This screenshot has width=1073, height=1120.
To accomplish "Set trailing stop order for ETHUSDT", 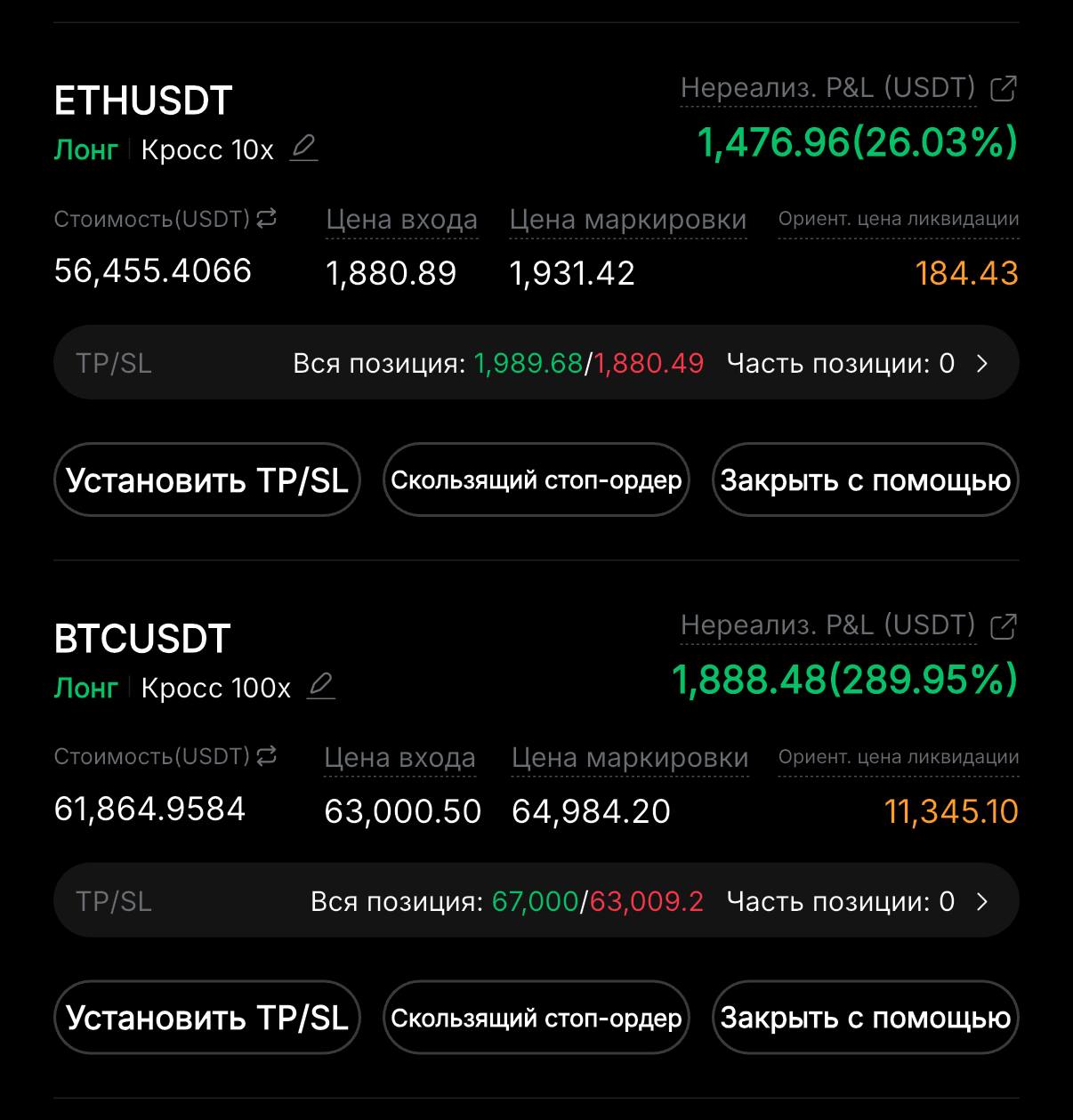I will [x=536, y=479].
